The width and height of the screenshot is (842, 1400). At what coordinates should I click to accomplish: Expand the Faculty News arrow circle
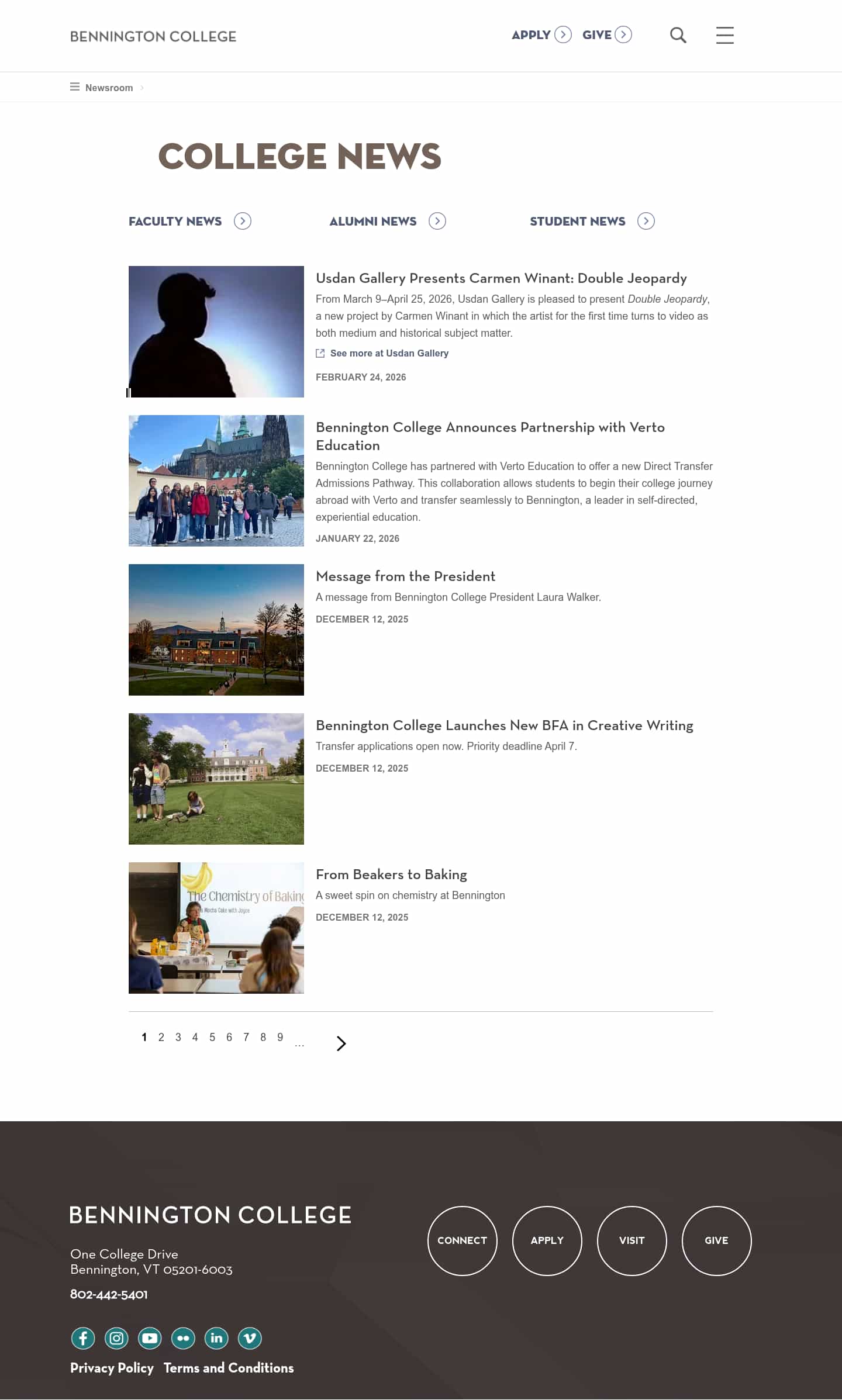coord(243,221)
